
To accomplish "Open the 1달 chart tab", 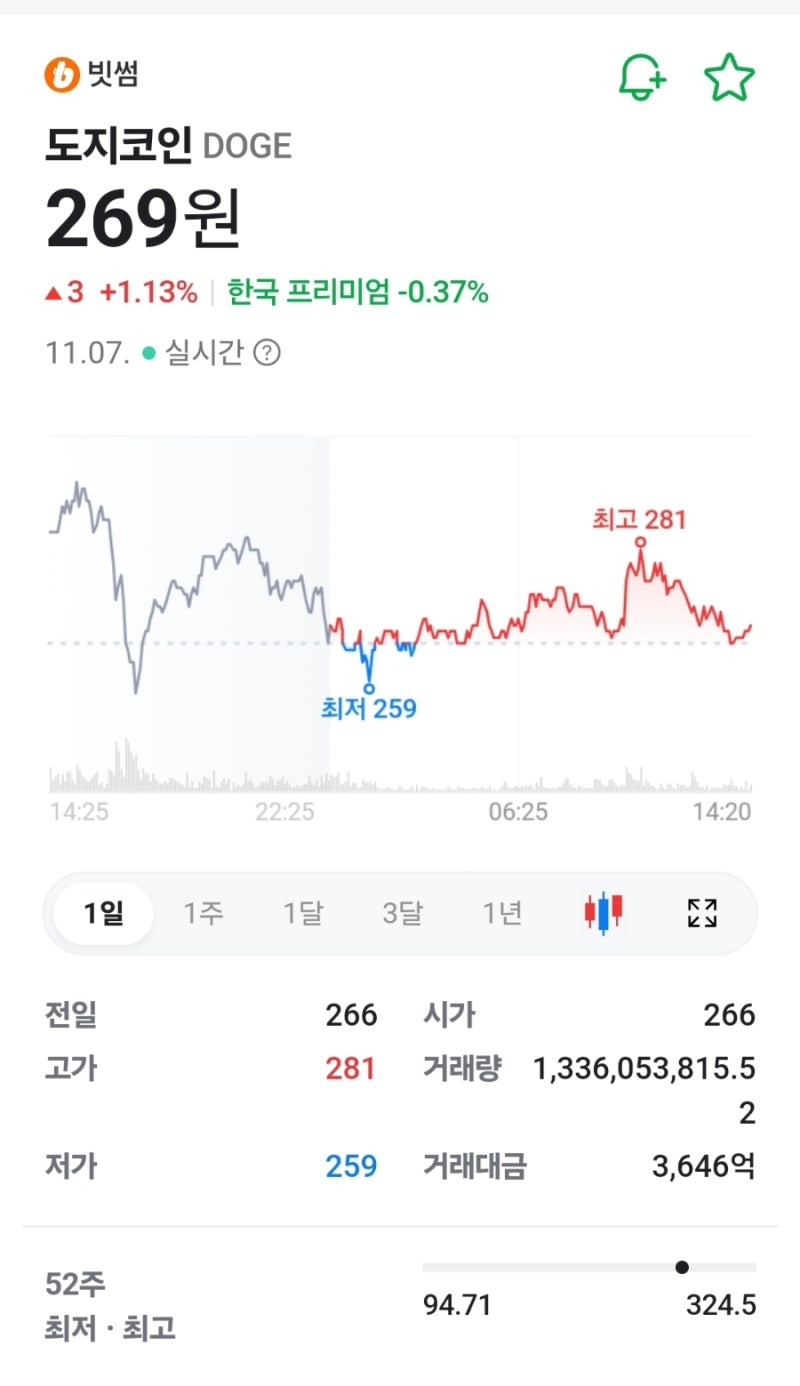I will click(303, 912).
